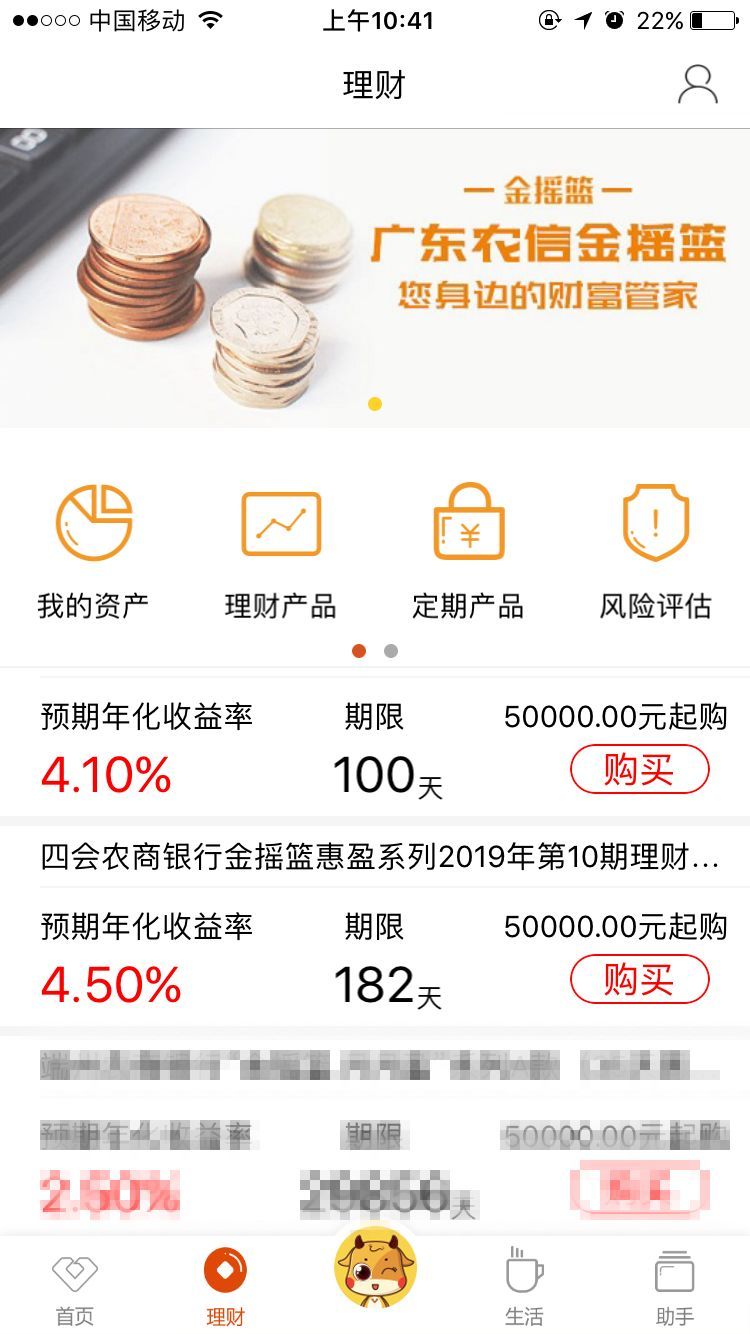Screen dimensions: 750x1334
Task: Select the 生活 tab
Action: (x=523, y=1285)
